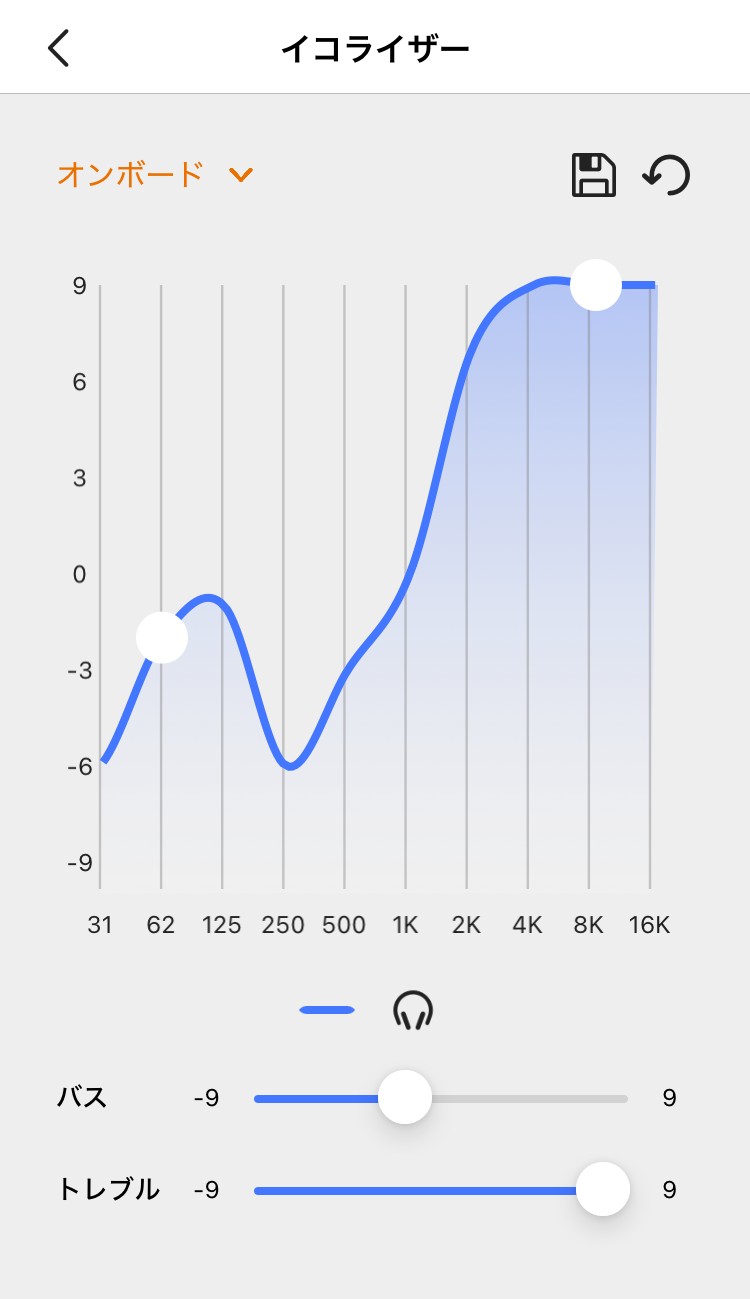The image size is (750, 1299).
Task: Select the 62 Hz curve handle
Action: pos(162,637)
